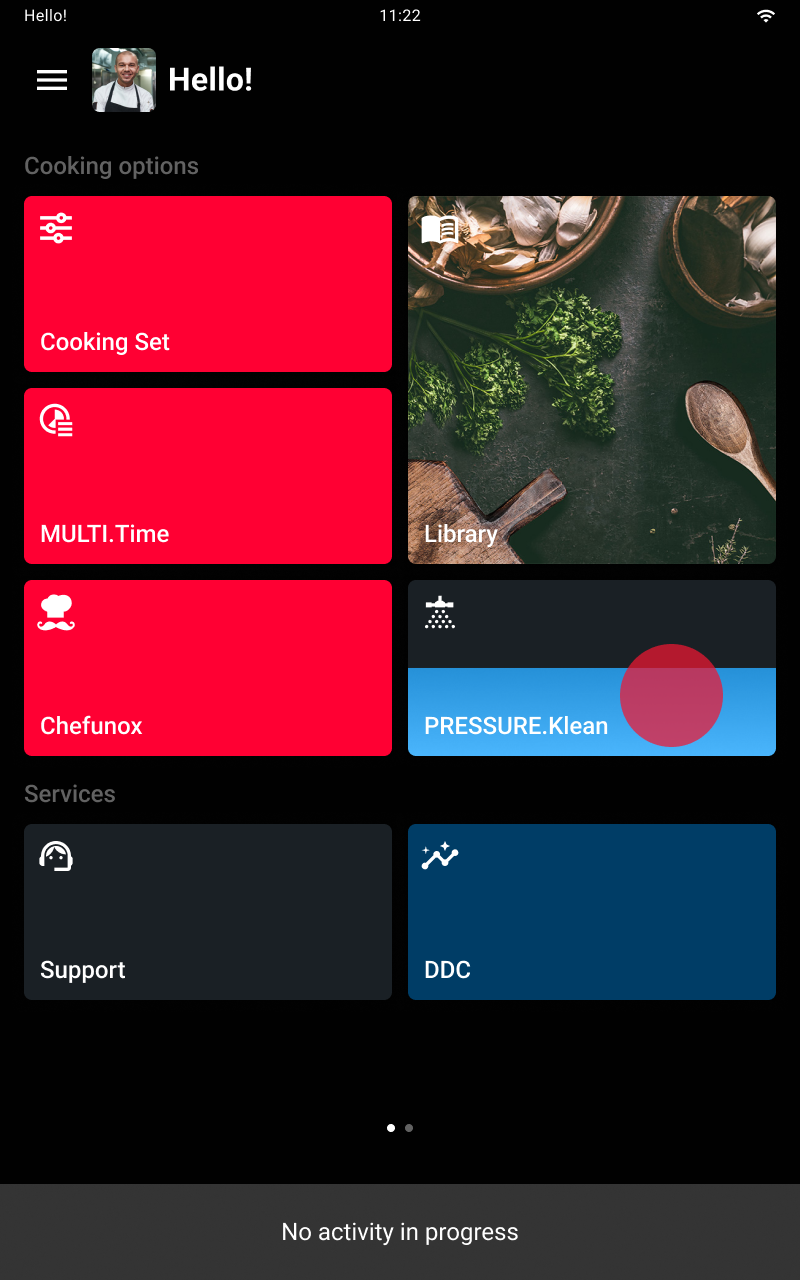Open Support services
The image size is (800, 1280).
pos(208,912)
